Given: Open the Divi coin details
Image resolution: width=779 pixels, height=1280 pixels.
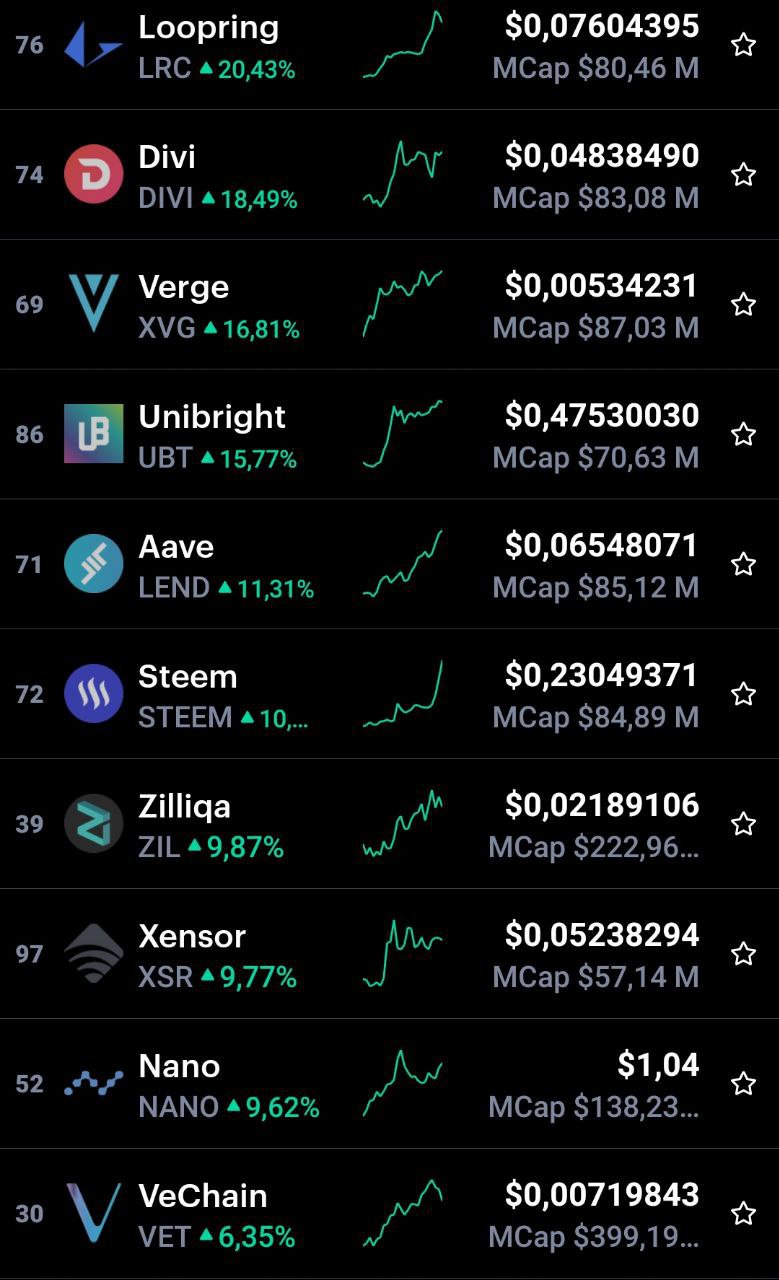Looking at the screenshot, I should [x=389, y=175].
